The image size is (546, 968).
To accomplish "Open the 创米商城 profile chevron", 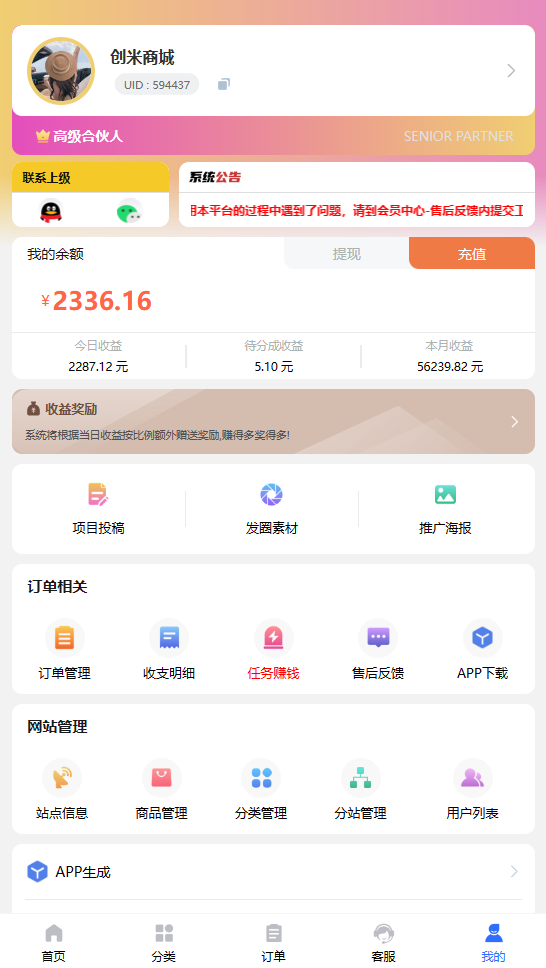I will (511, 70).
